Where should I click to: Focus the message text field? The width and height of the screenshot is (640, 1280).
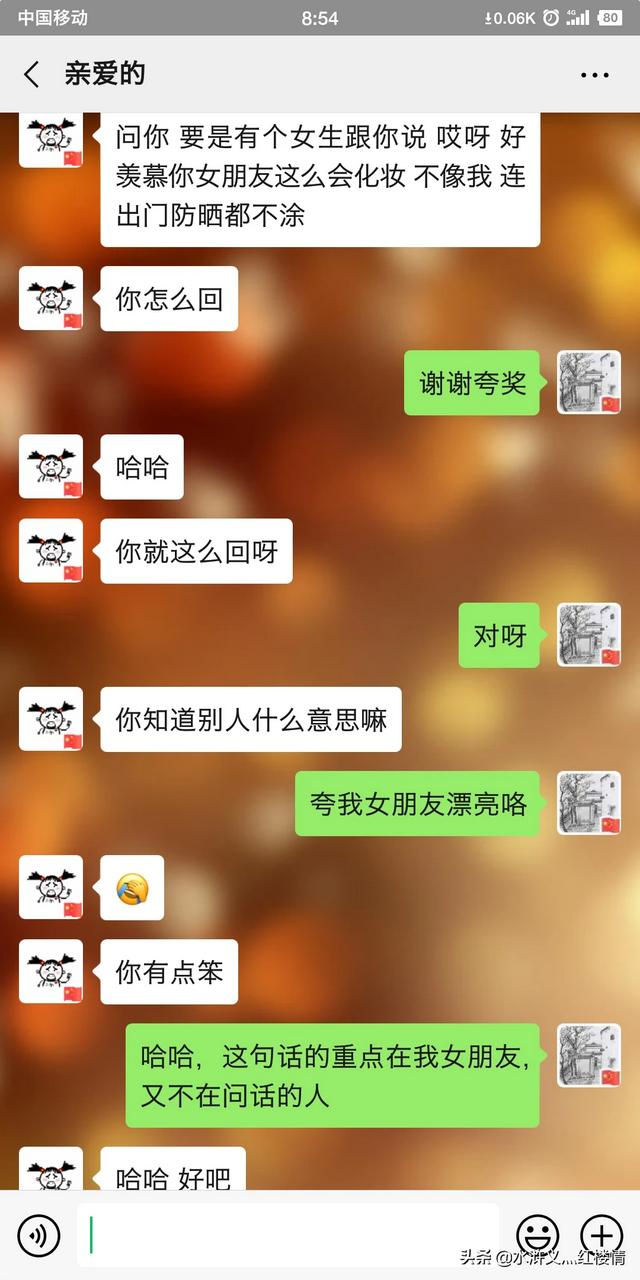pos(288,1236)
